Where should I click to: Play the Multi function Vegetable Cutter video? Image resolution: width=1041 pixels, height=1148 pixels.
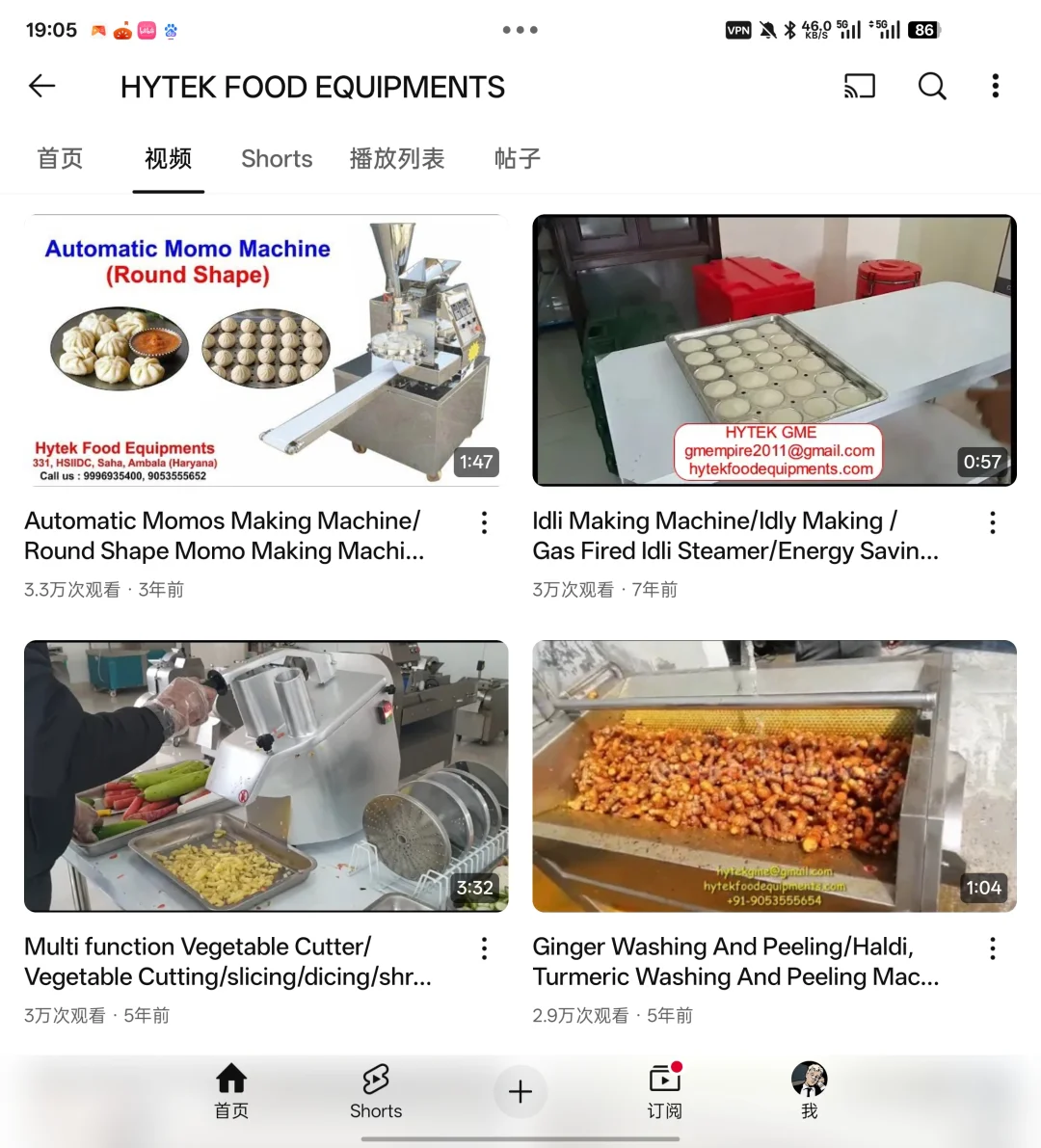coord(265,776)
